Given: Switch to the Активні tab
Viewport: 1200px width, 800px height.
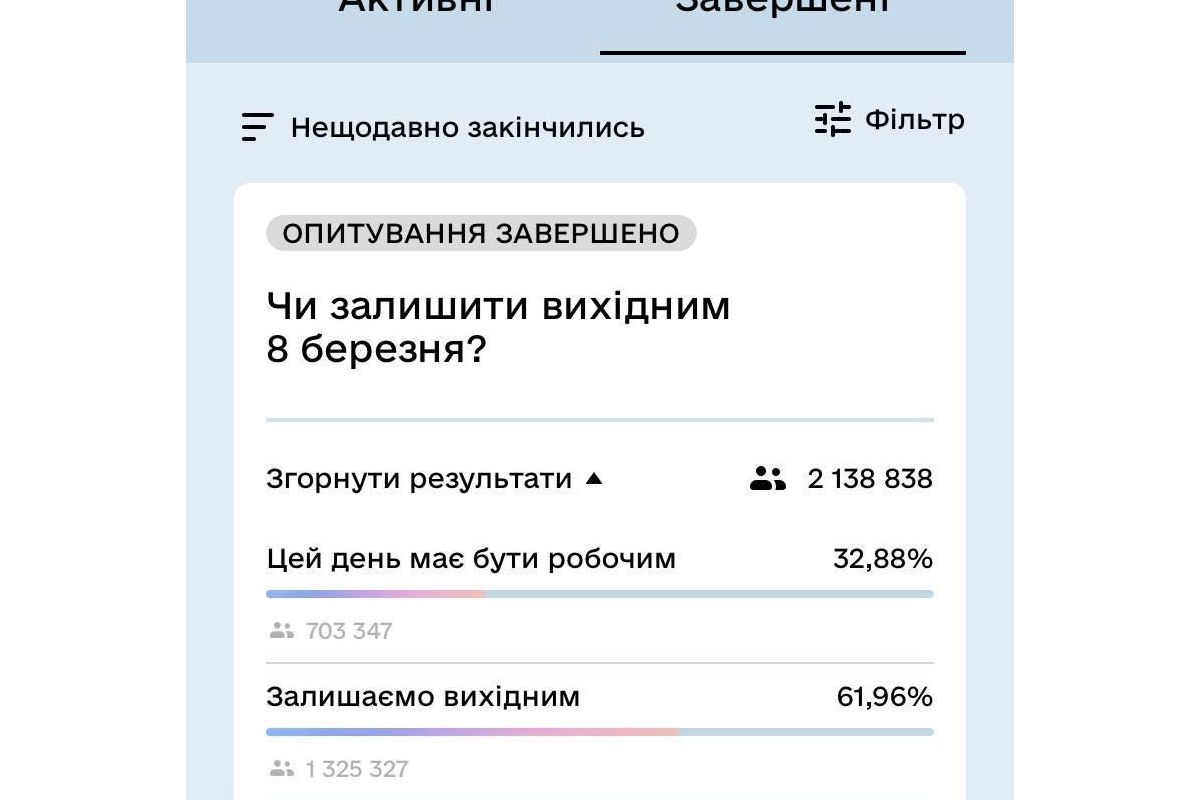Looking at the screenshot, I should [416, 8].
